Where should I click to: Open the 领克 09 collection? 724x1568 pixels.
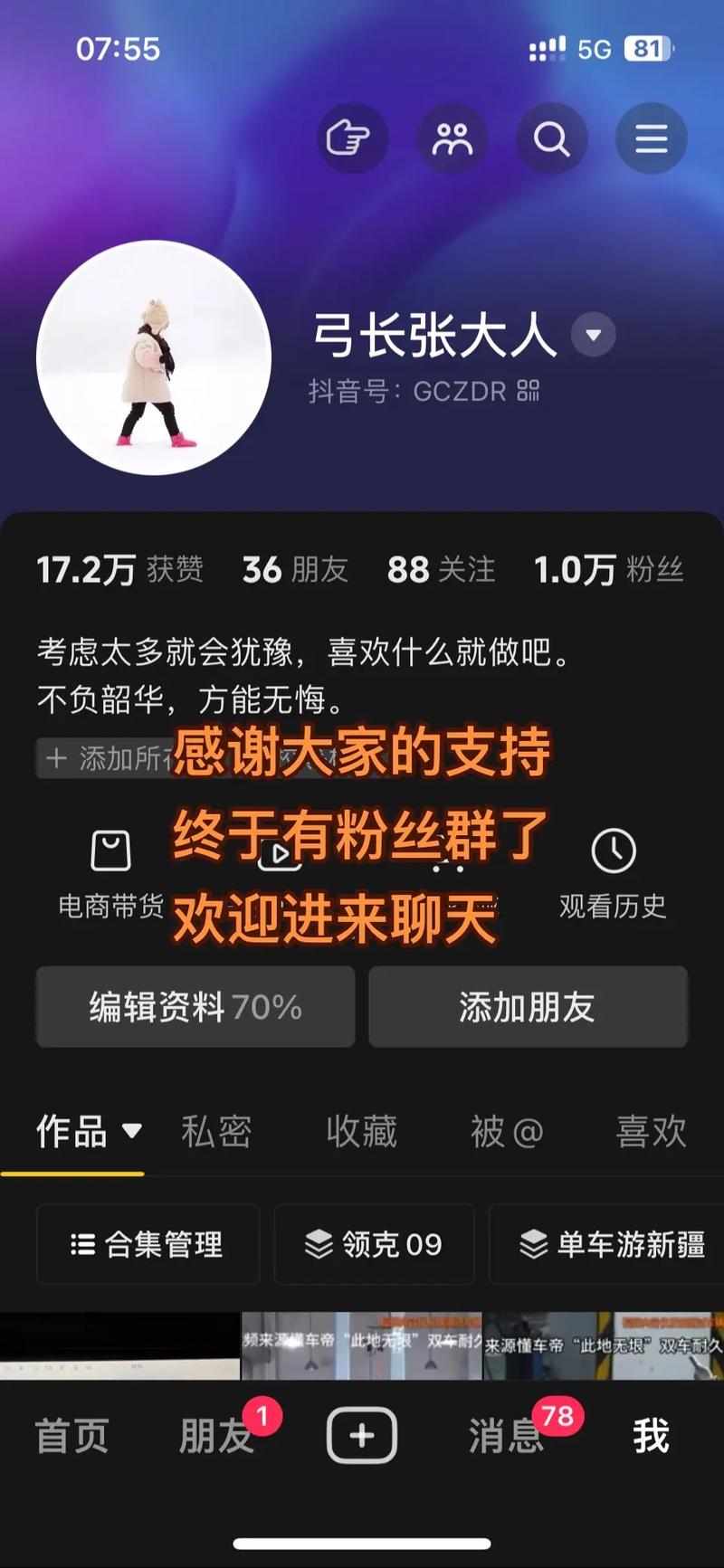click(x=374, y=1244)
